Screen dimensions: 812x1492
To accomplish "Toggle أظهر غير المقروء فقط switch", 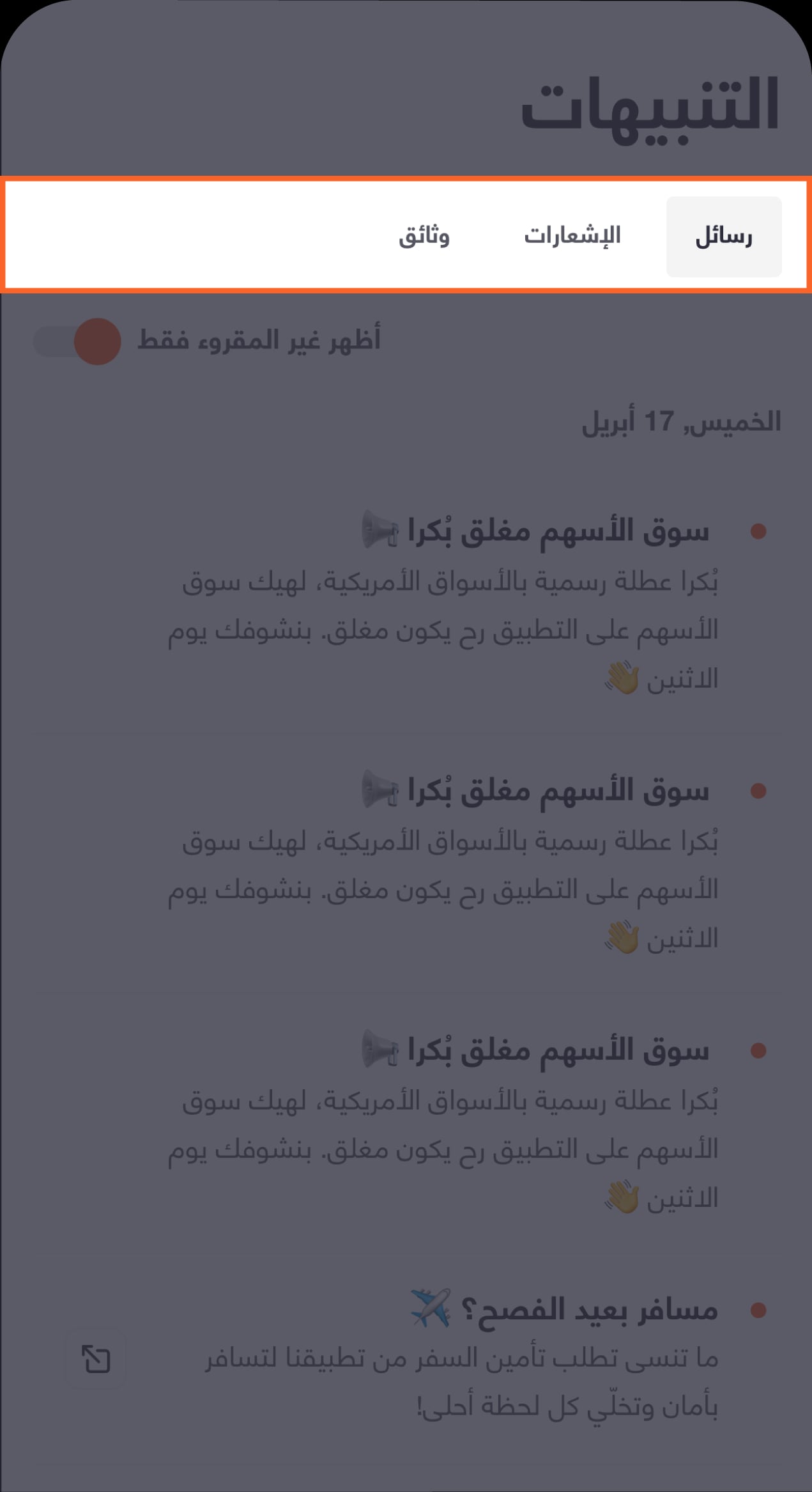I will pyautogui.click(x=77, y=341).
